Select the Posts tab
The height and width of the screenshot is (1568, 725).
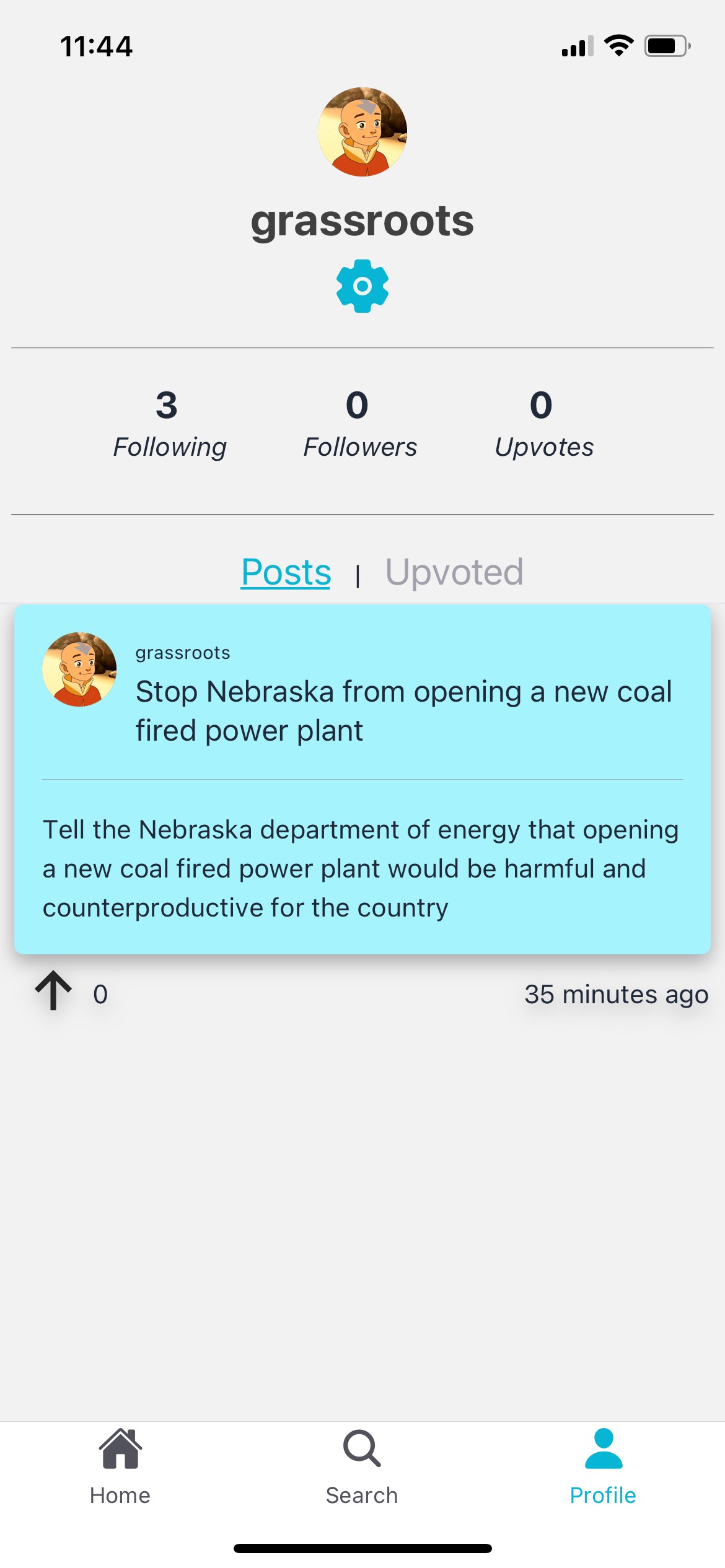pyautogui.click(x=286, y=572)
